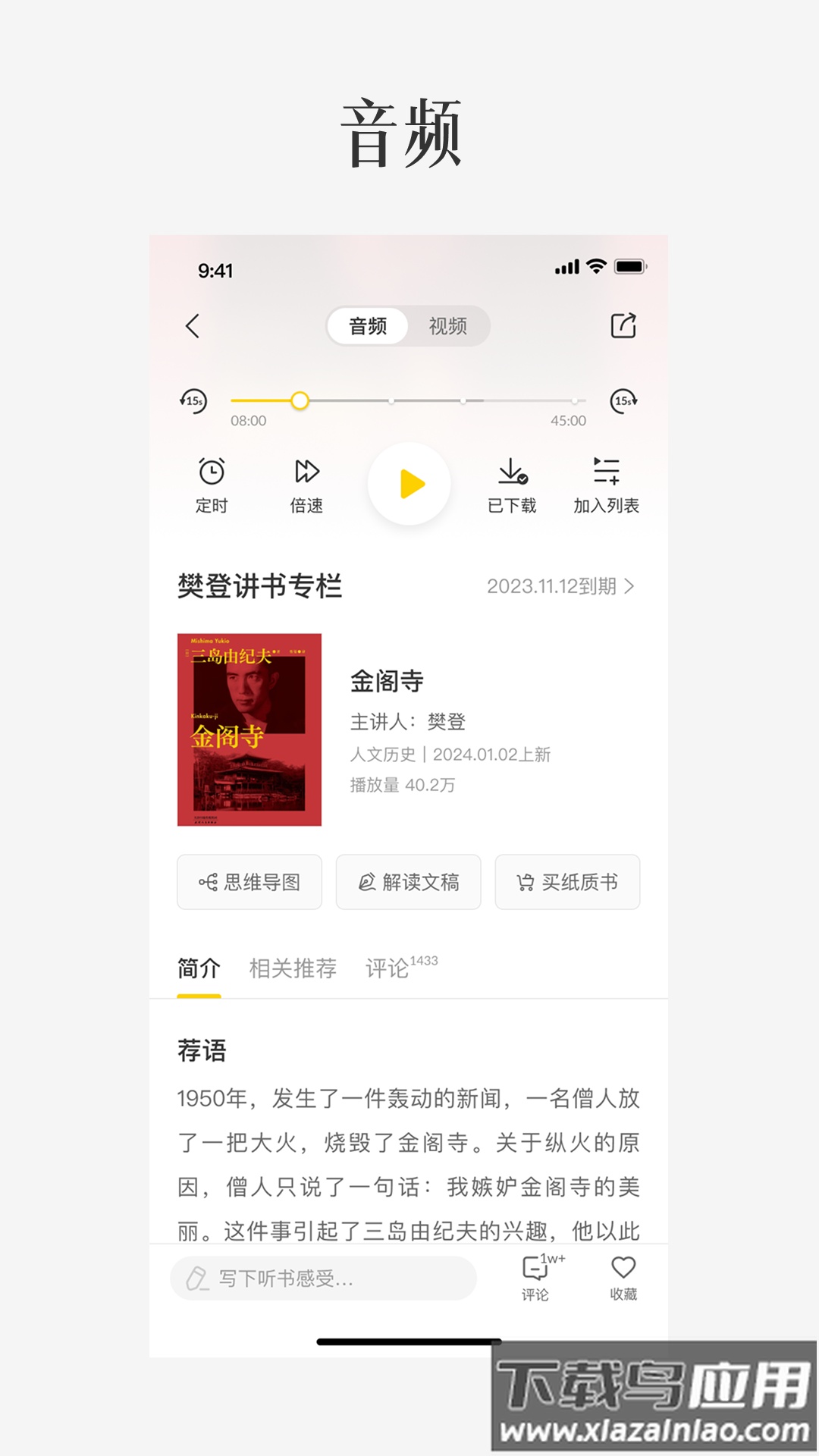
Task: Tap the share icon at top right
Action: [623, 325]
